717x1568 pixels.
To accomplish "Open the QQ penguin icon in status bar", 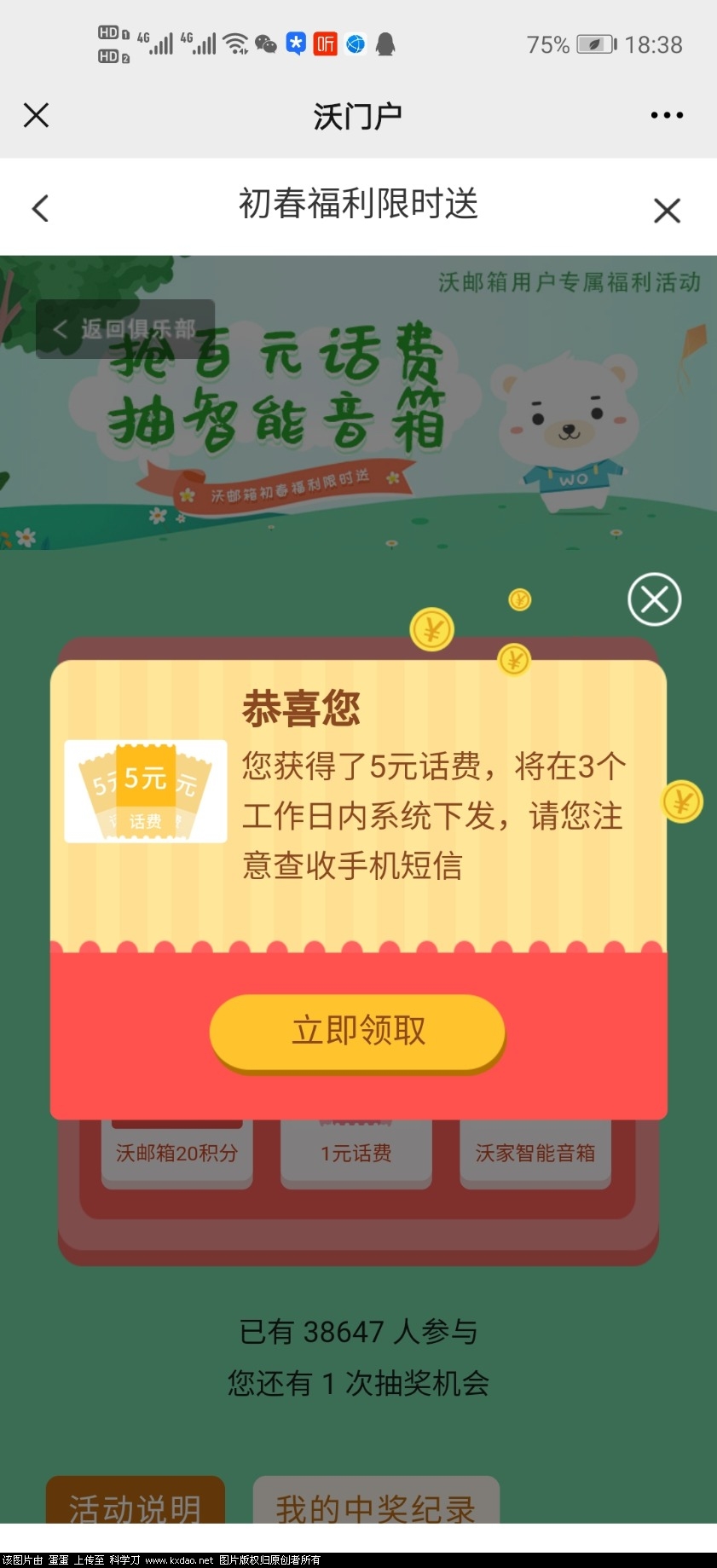I will click(x=385, y=43).
